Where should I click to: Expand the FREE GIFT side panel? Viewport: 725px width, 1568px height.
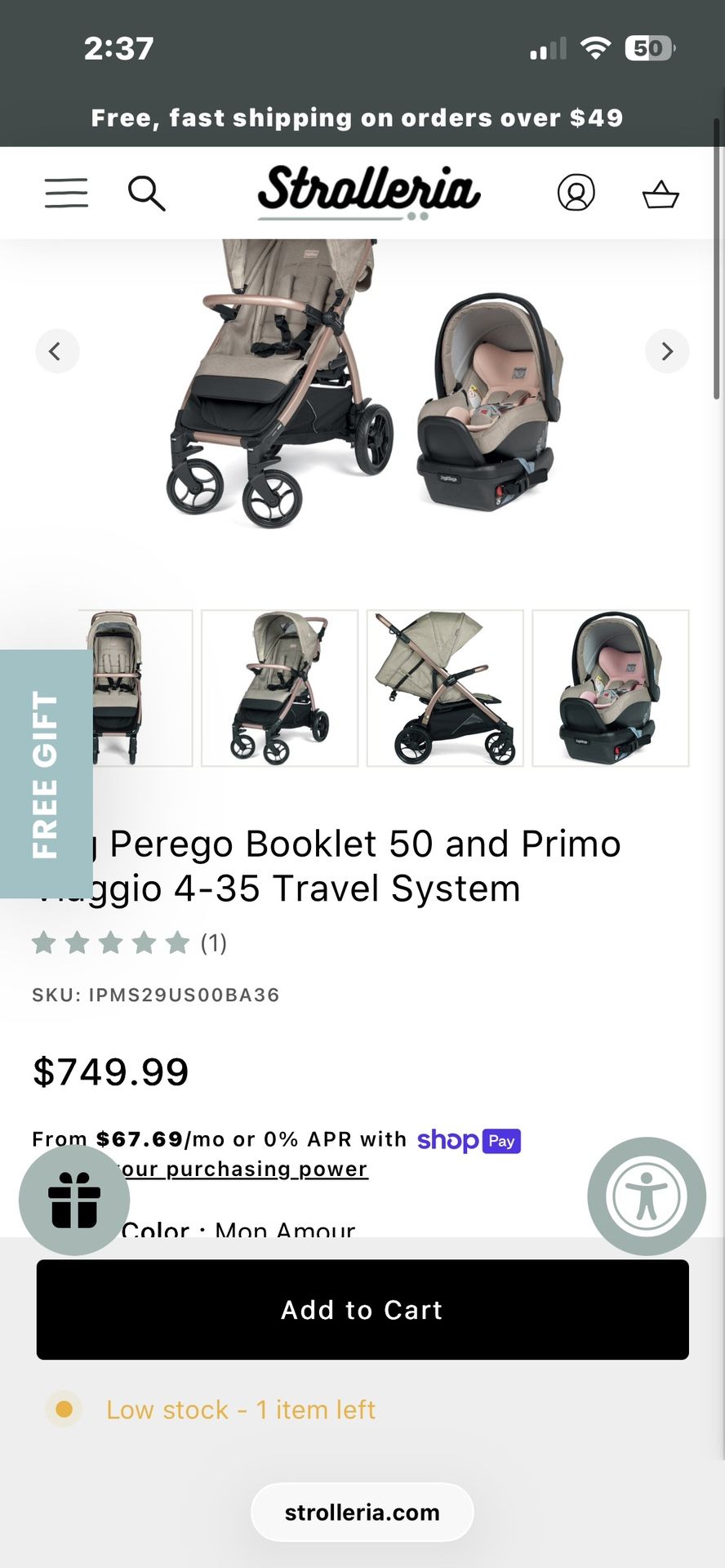coord(47,776)
